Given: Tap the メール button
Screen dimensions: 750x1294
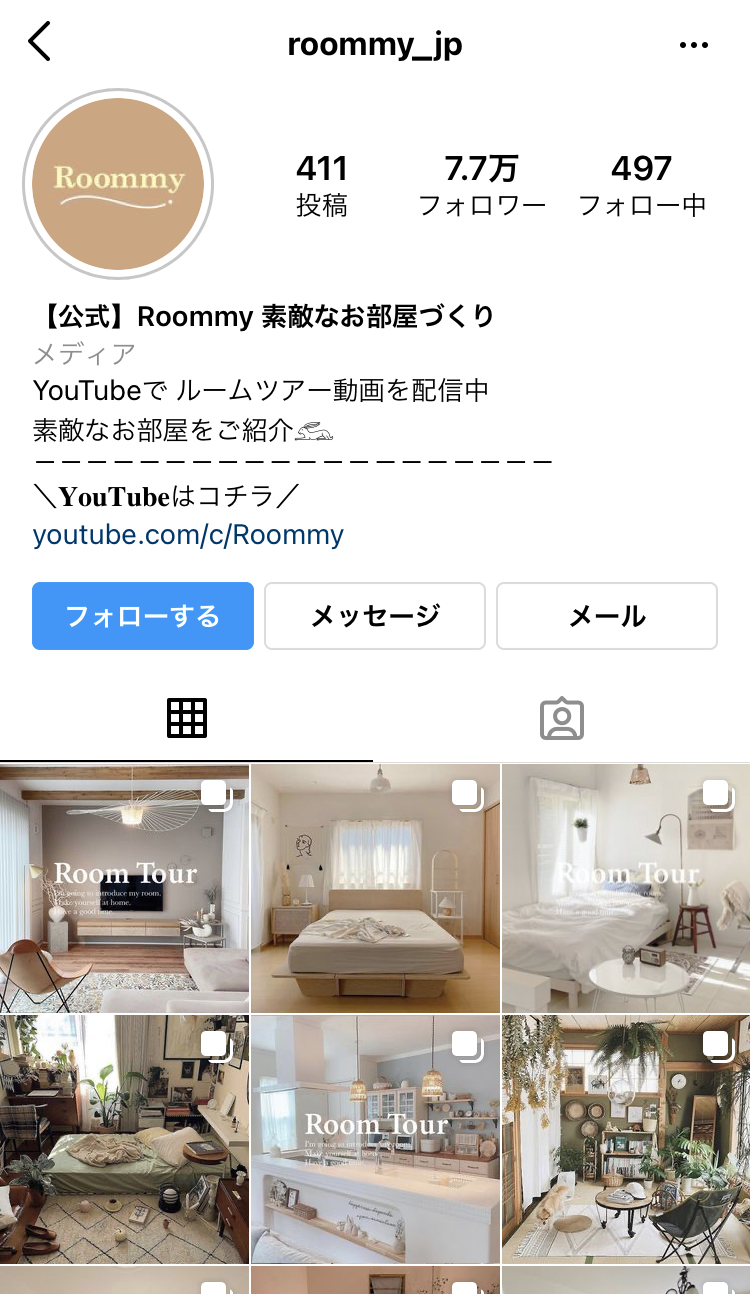Looking at the screenshot, I should pyautogui.click(x=607, y=616).
